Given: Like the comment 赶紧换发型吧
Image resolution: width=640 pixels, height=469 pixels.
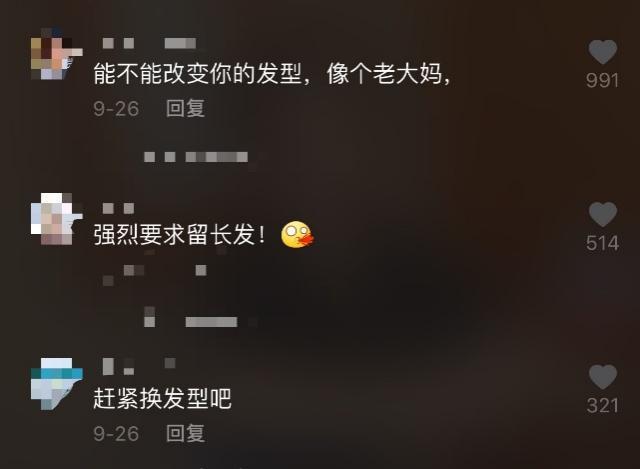Looking at the screenshot, I should pyautogui.click(x=602, y=377).
